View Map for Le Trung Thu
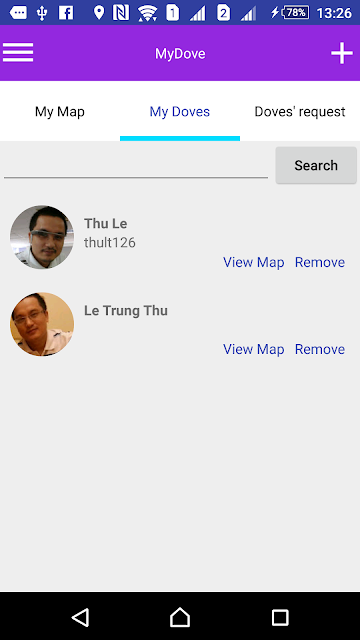 (253, 349)
